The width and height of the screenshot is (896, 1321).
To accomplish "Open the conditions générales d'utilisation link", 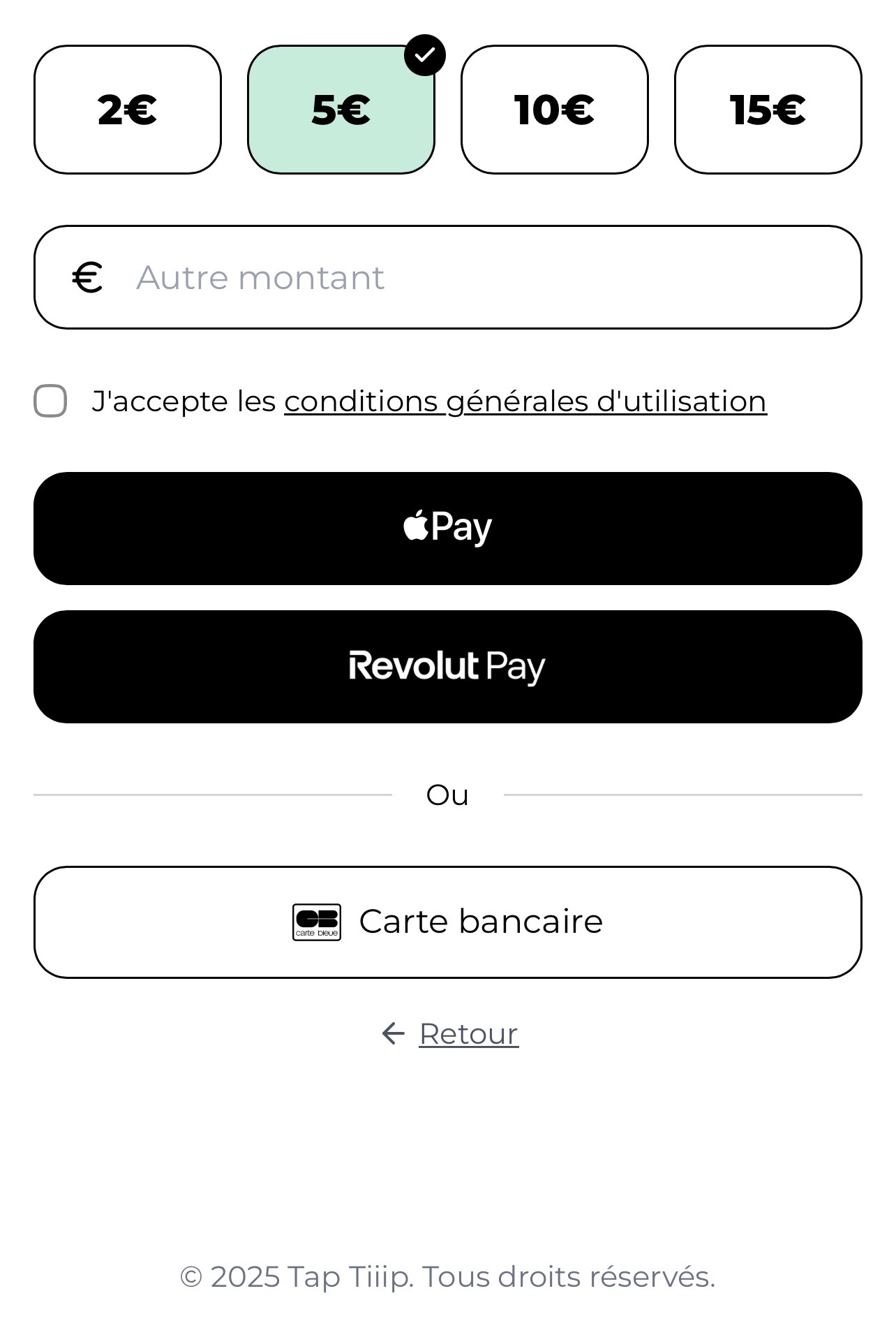I will point(525,401).
